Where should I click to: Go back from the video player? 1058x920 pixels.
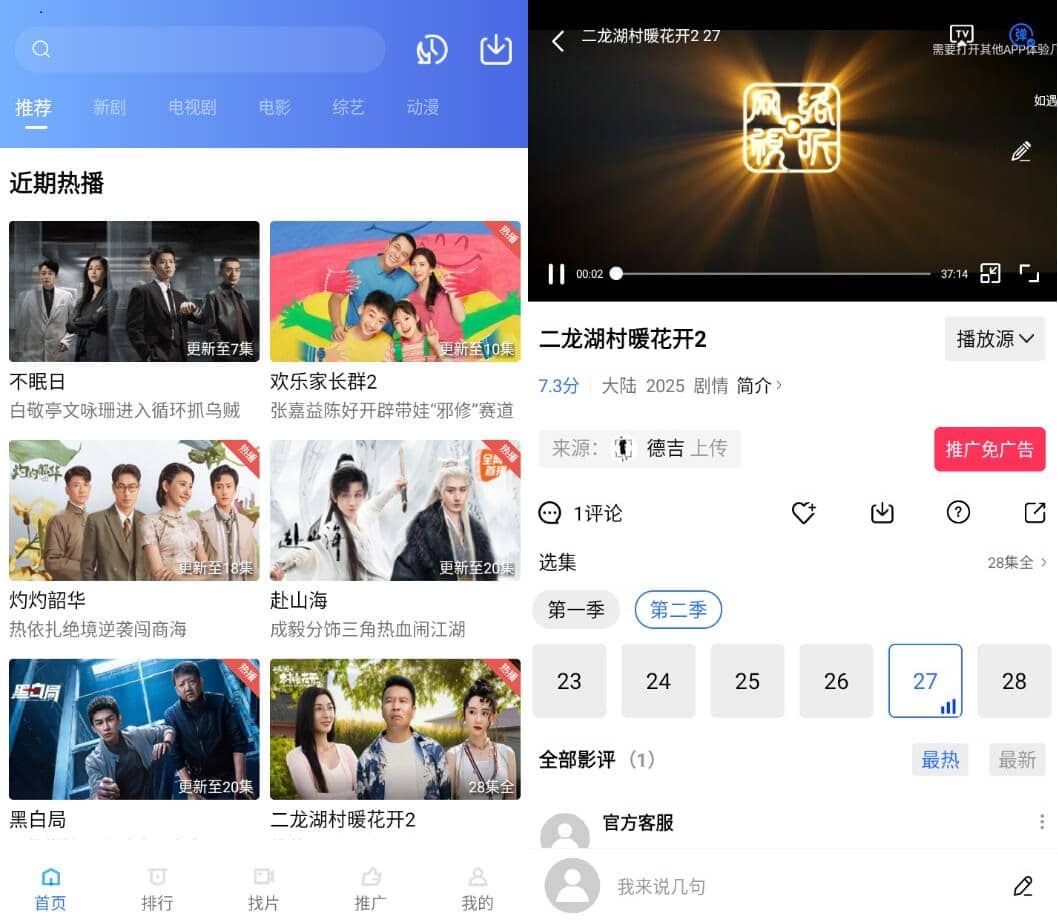tap(558, 40)
